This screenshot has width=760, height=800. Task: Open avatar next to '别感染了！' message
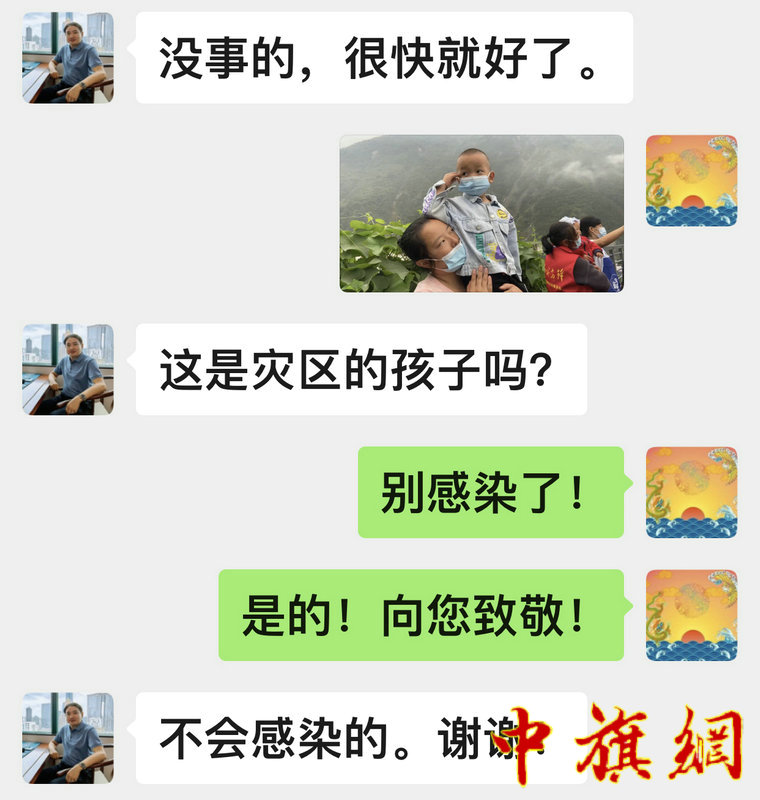point(691,492)
